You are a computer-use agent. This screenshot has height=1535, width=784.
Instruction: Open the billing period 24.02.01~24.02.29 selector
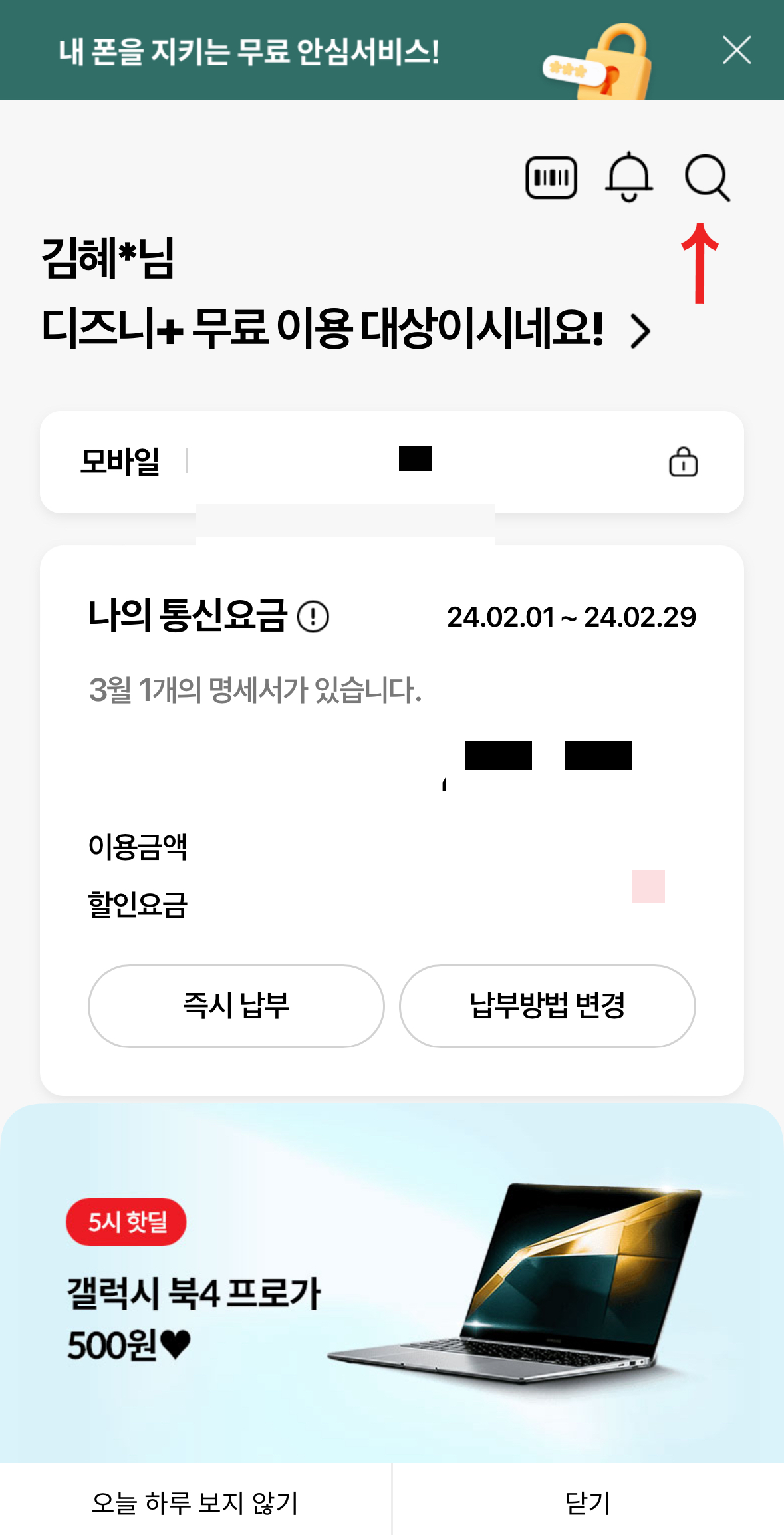pyautogui.click(x=571, y=617)
